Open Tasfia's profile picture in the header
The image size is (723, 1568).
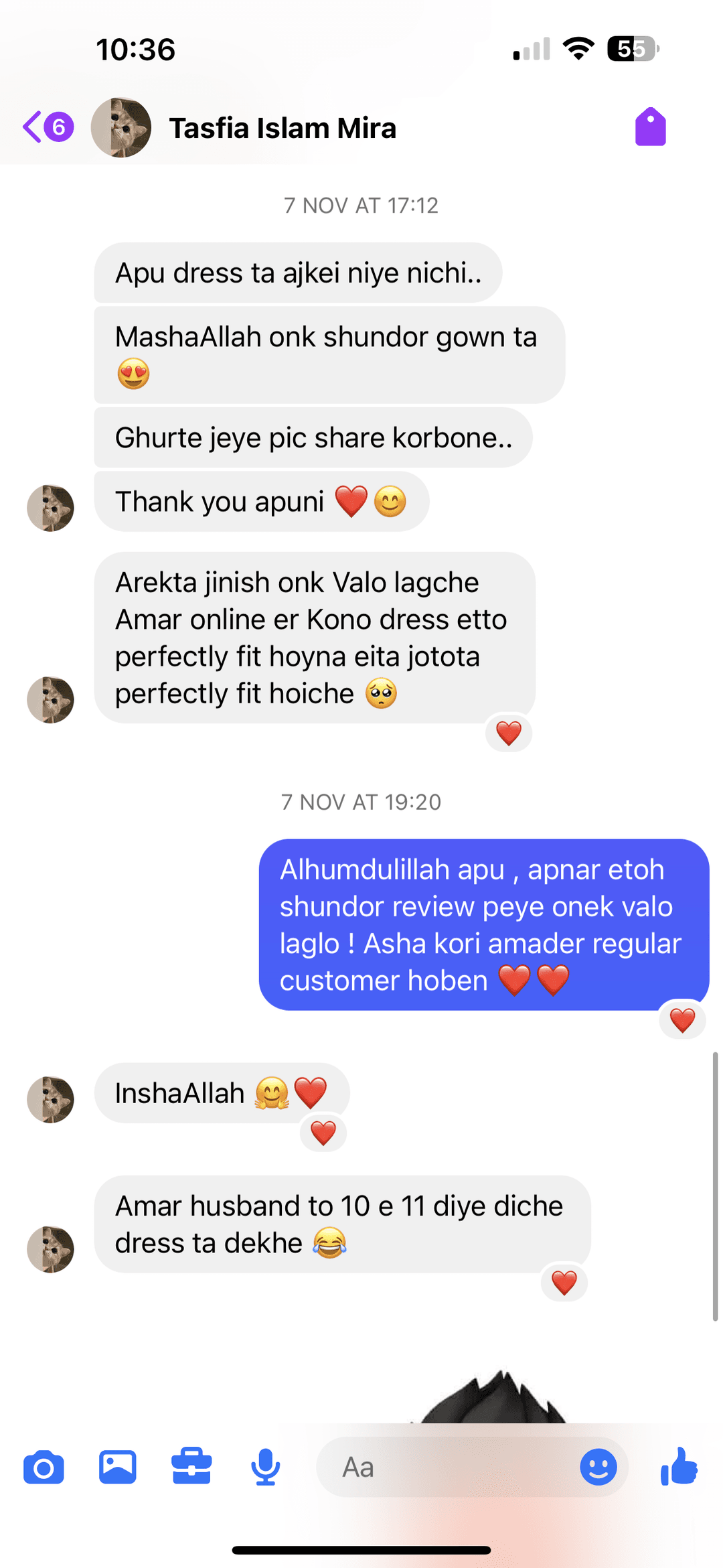(x=121, y=127)
